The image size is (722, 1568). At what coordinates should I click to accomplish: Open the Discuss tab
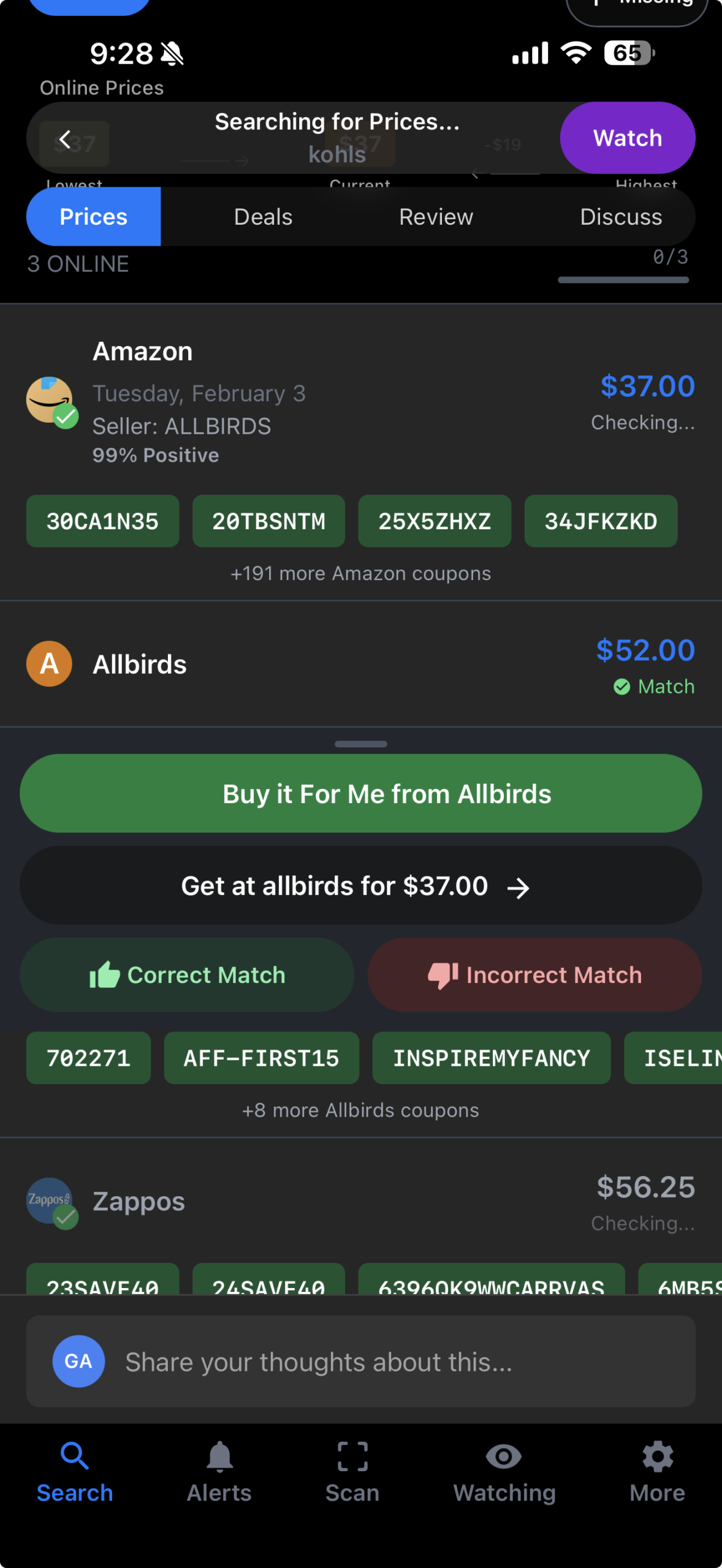click(620, 217)
